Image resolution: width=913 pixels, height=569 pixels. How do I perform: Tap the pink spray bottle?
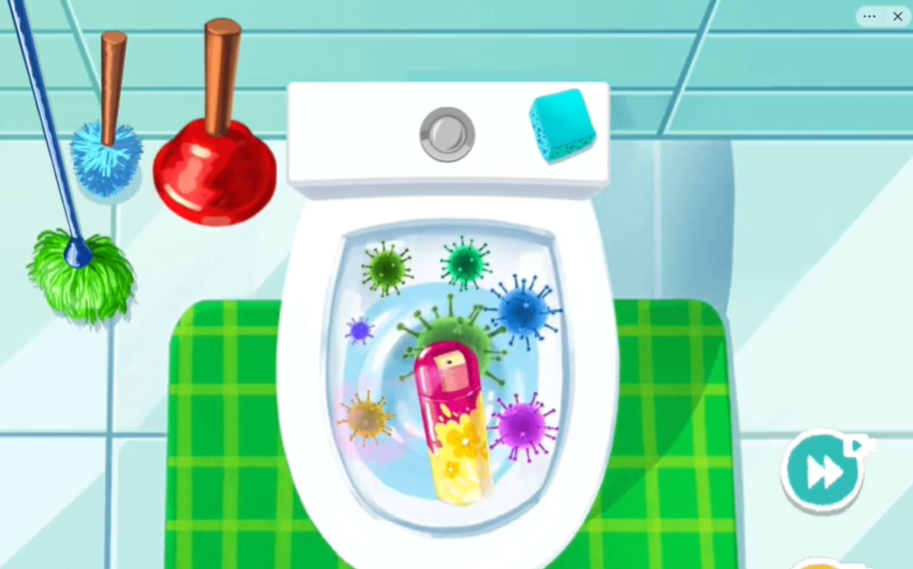[455, 420]
